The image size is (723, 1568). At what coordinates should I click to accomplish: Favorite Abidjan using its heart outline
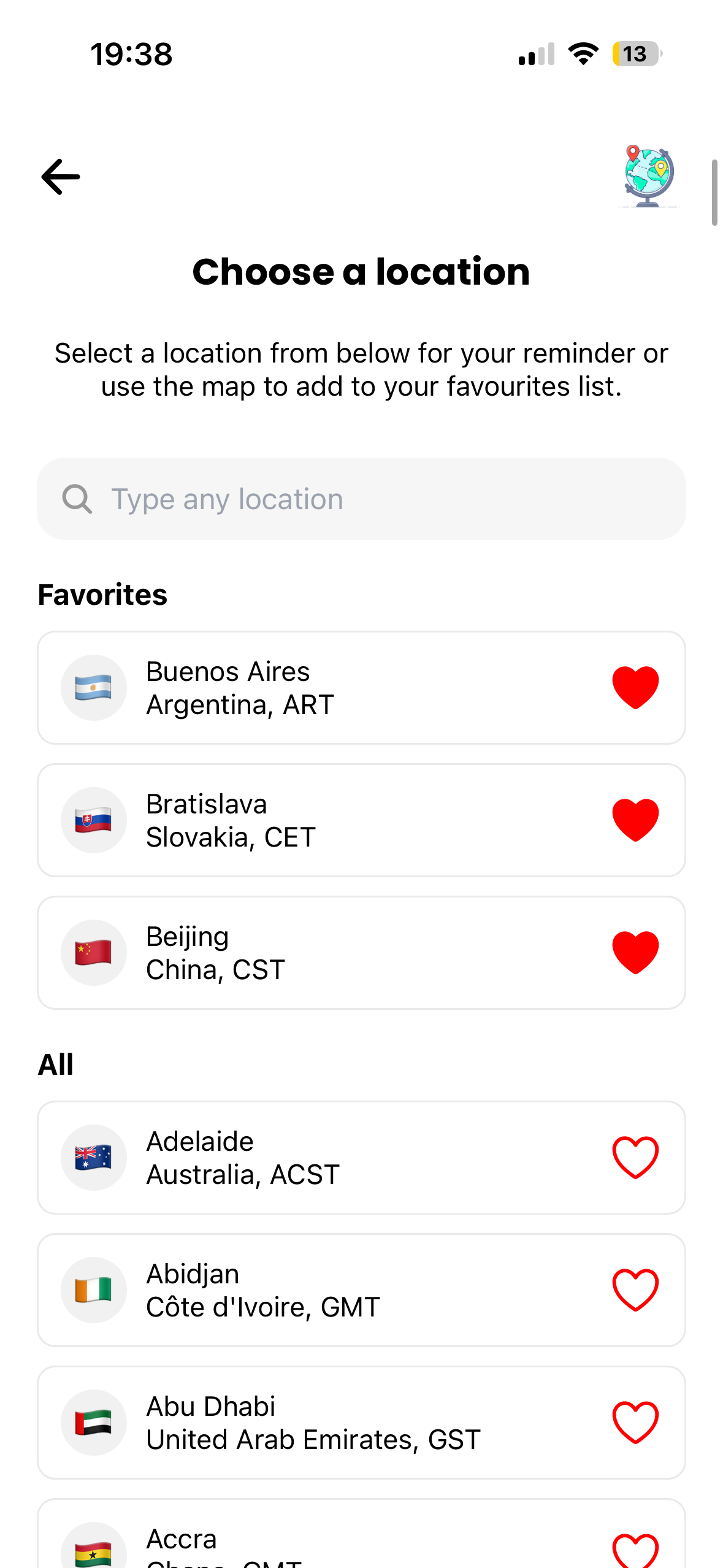635,1290
